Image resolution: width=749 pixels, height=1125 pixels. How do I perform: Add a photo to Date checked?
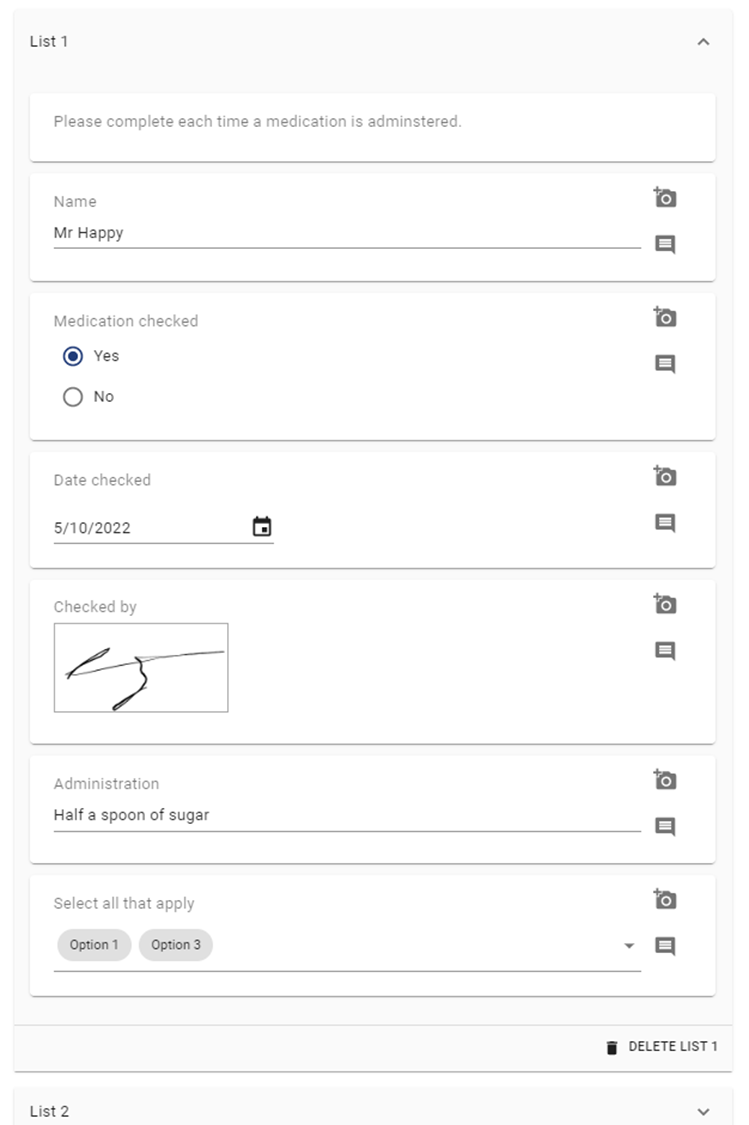tap(665, 476)
